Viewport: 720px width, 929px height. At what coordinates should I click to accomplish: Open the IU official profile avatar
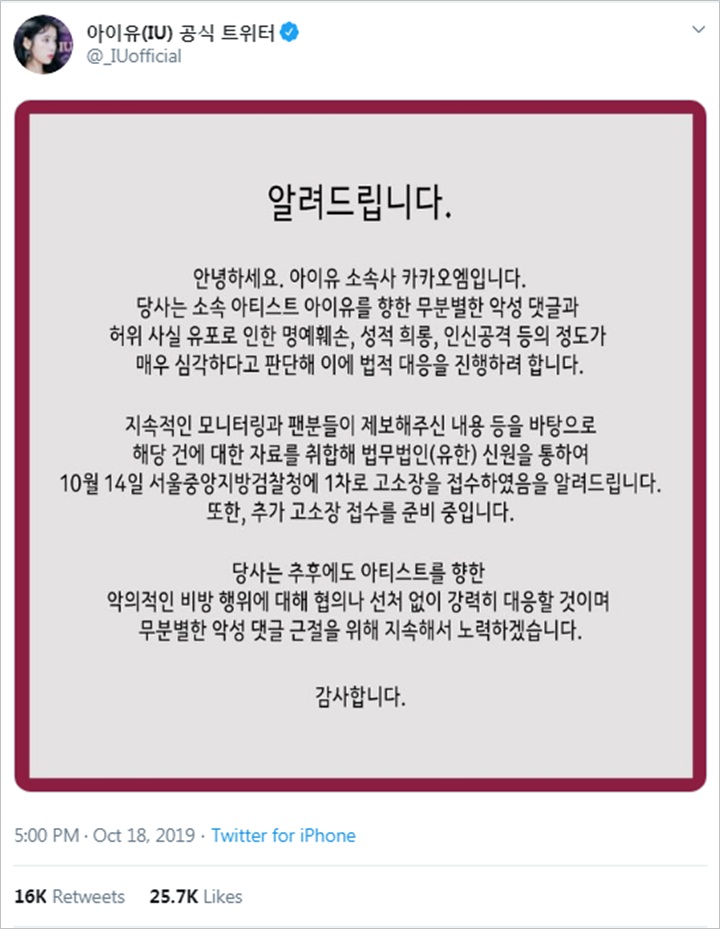pos(42,45)
